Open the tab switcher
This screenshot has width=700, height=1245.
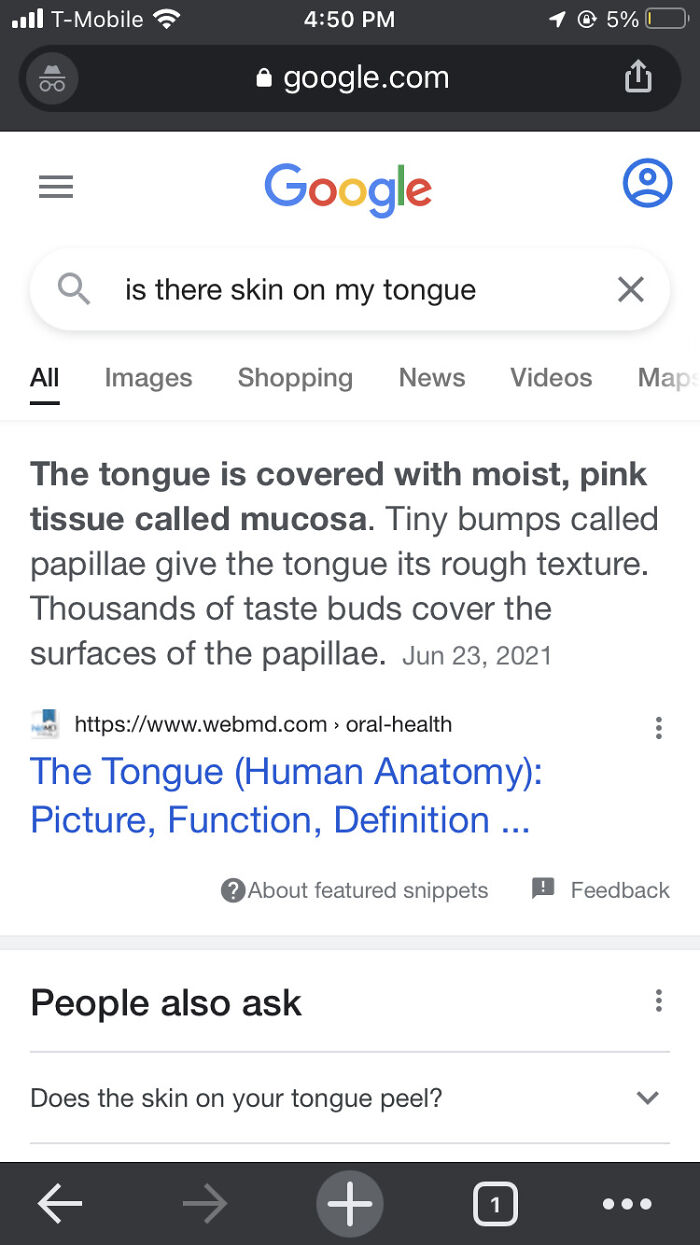point(494,1204)
